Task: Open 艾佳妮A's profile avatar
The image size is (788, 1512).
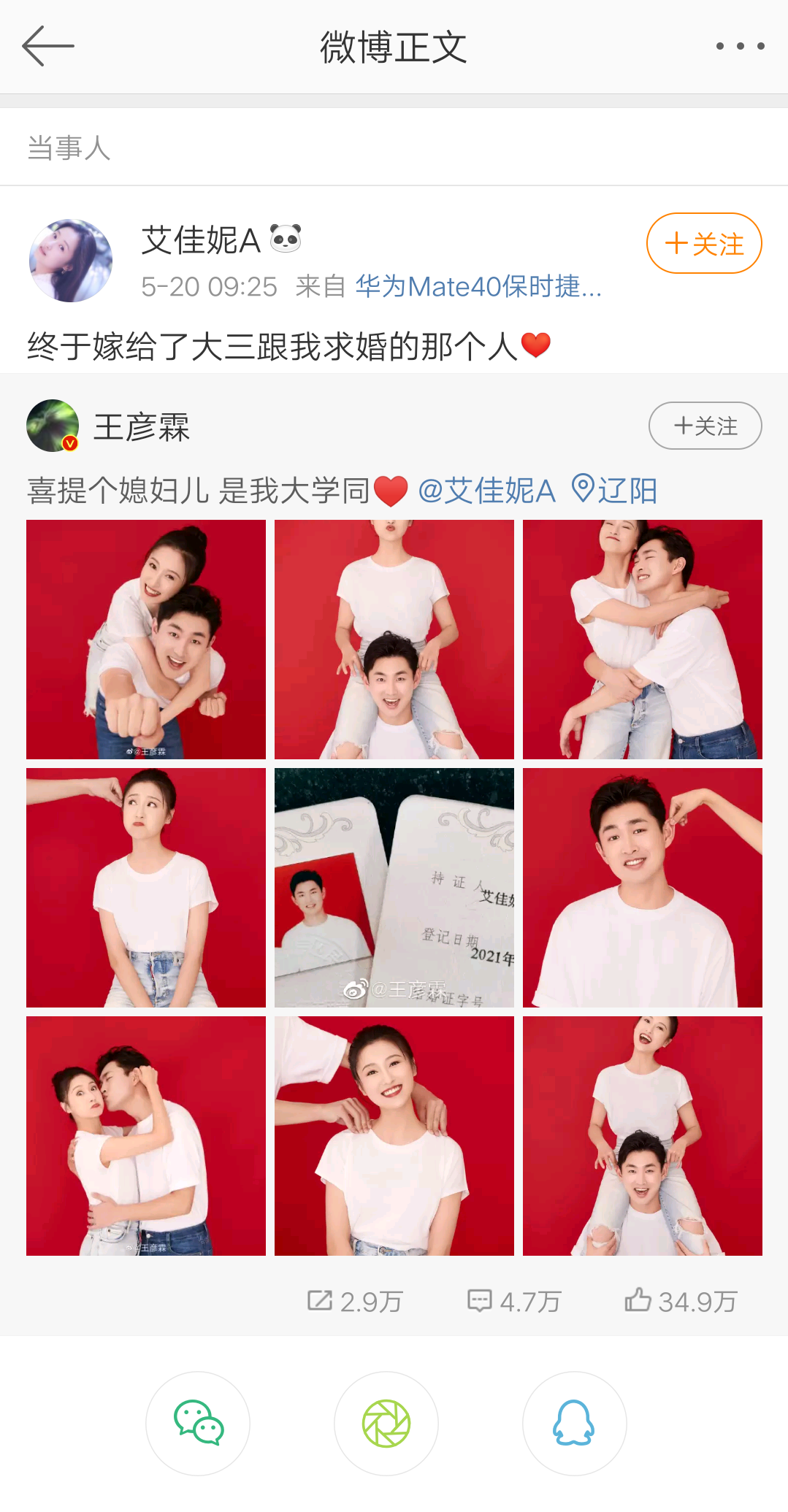Action: click(x=71, y=261)
